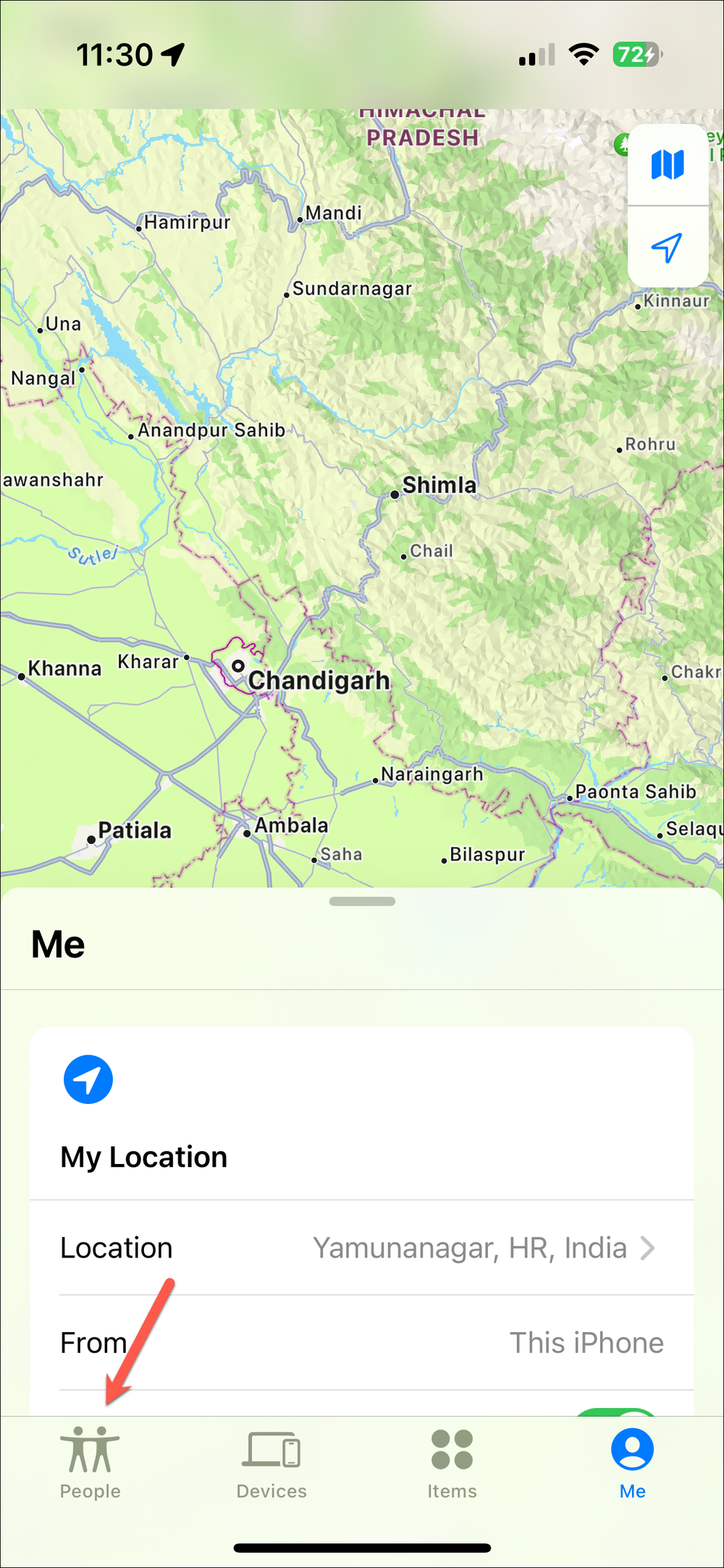Tap the sheet drag handle above Me

pos(362,901)
